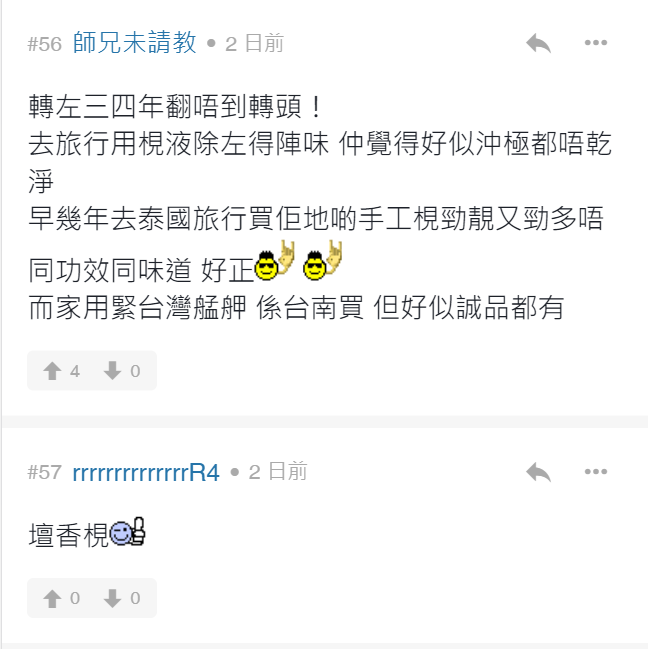648x649 pixels.
Task: View rrrrrrrrrrrrrrR4's profile
Action: pyautogui.click(x=146, y=472)
